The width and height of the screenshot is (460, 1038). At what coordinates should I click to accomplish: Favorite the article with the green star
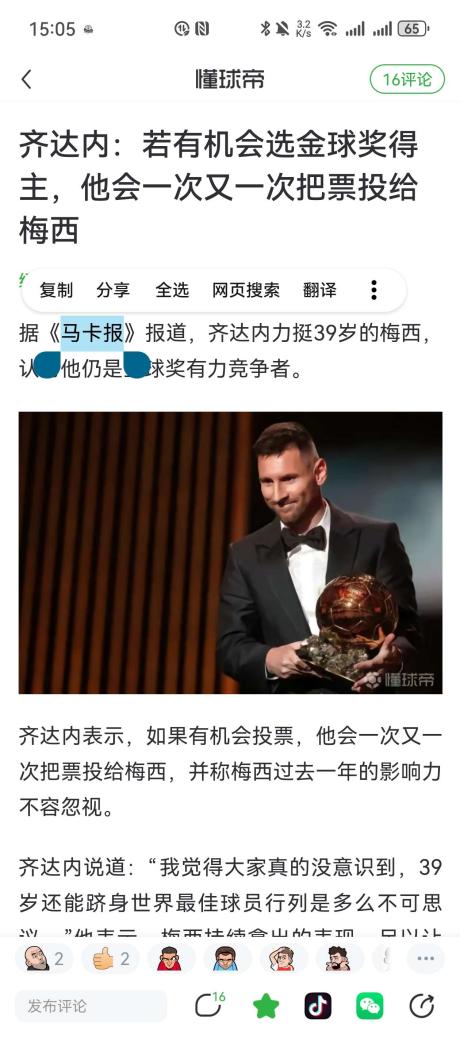(266, 1006)
